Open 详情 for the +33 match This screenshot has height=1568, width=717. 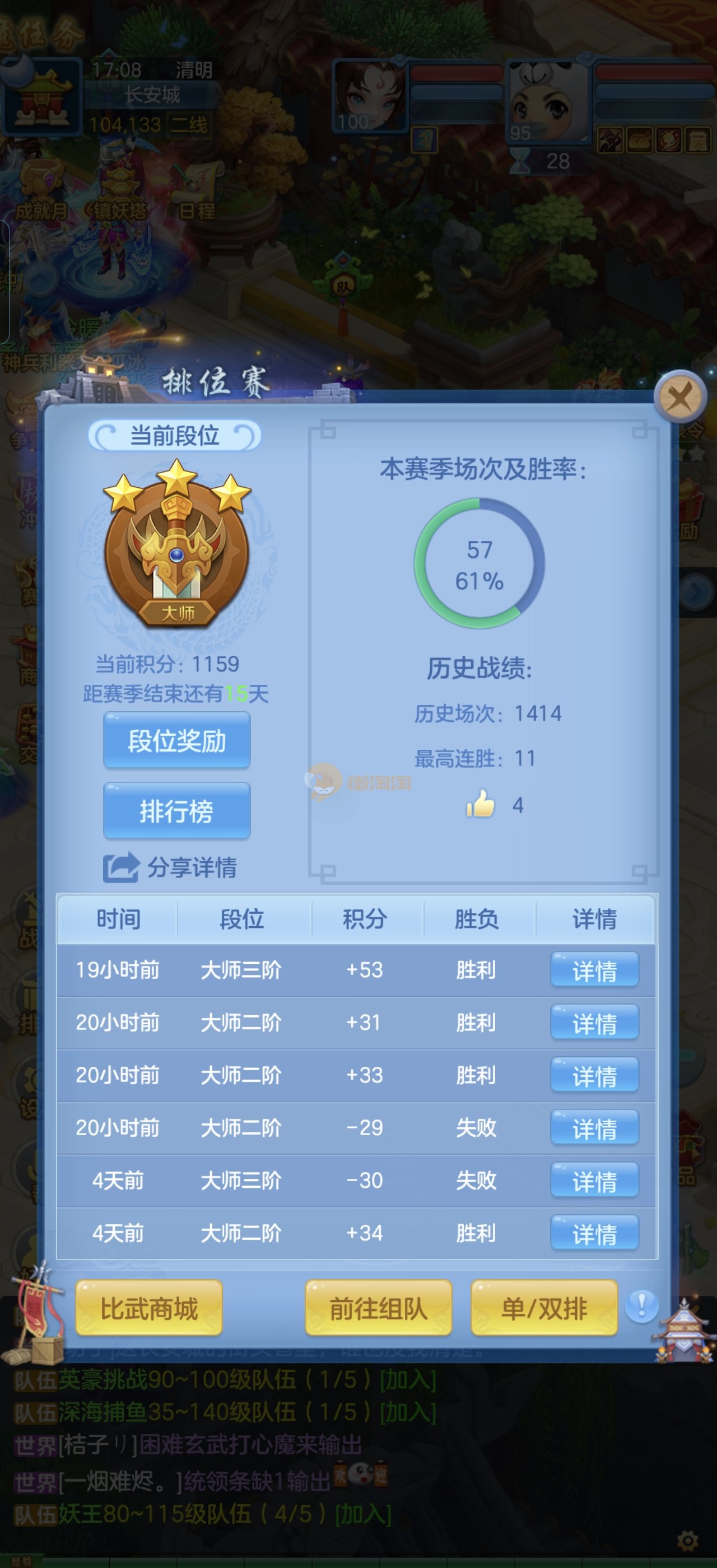point(594,1075)
